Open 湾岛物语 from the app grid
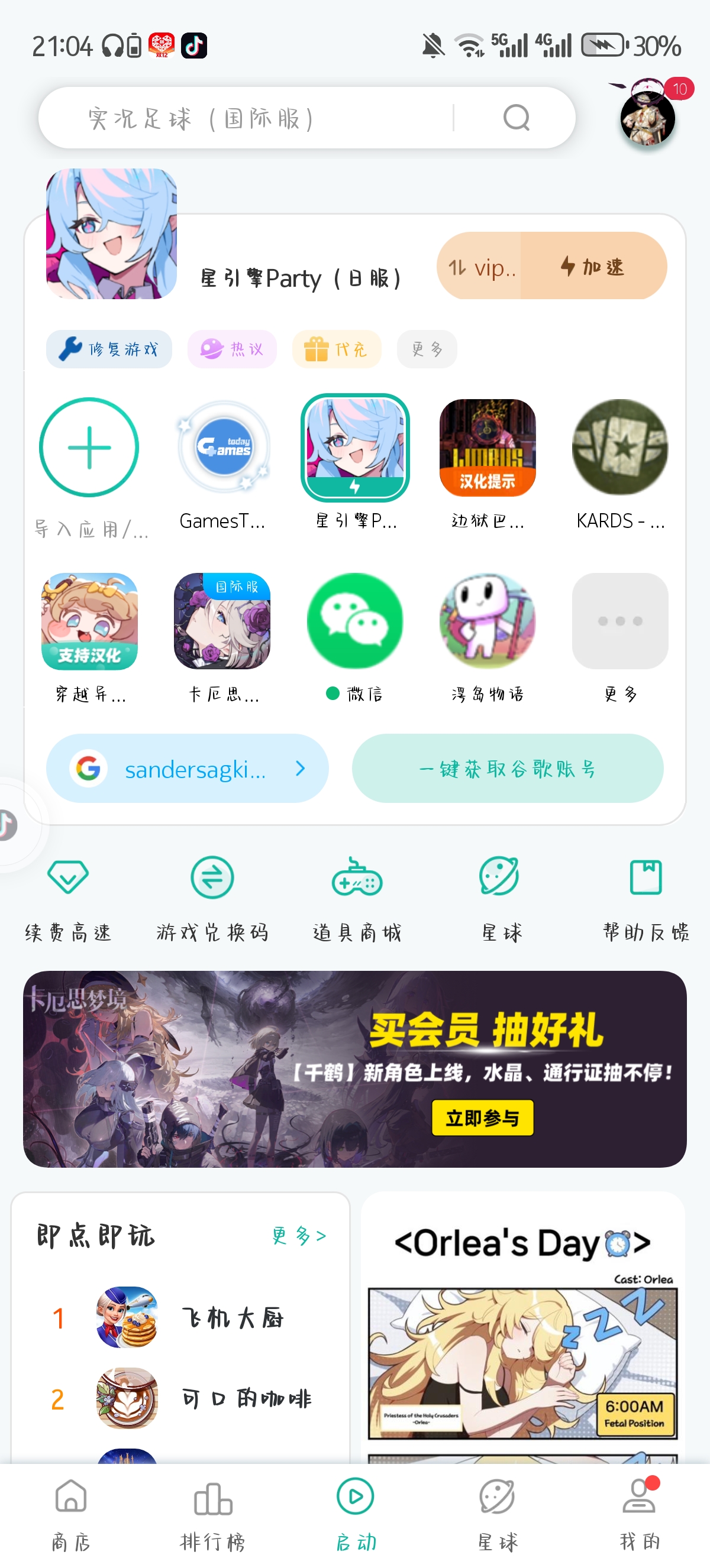This screenshot has height=1568, width=710. [487, 621]
